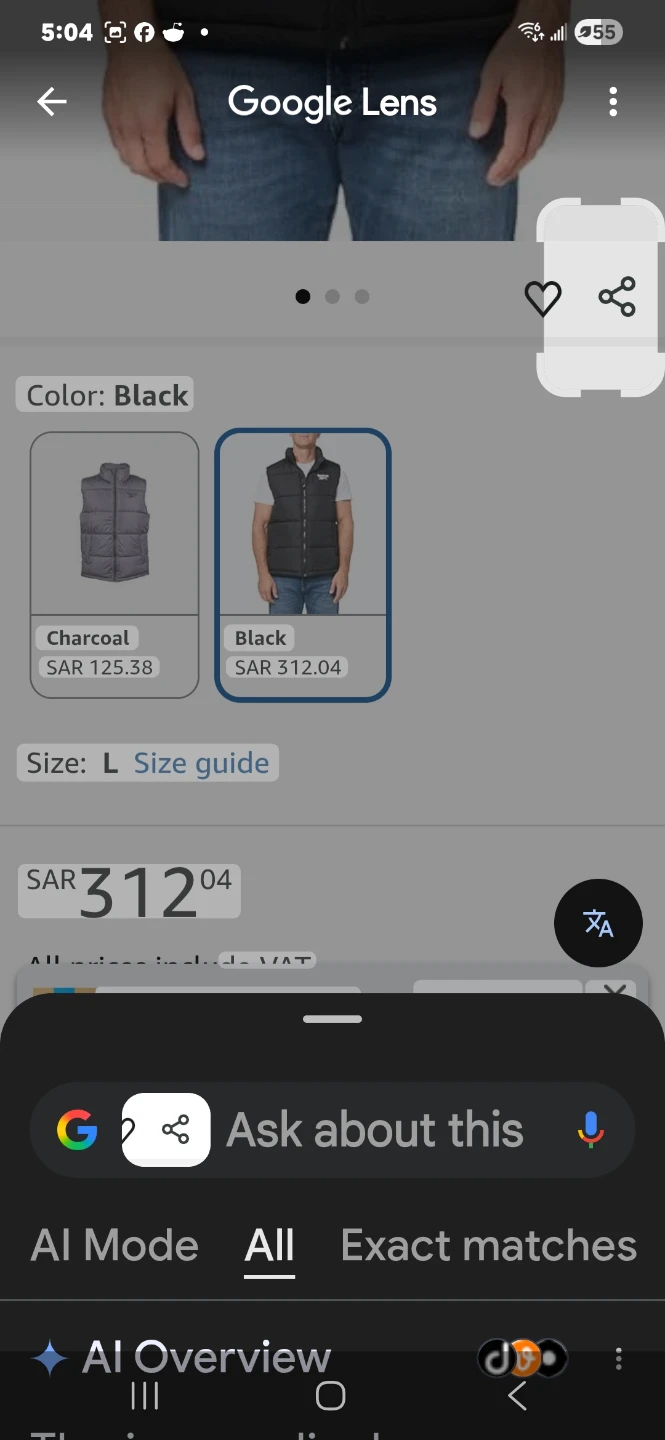Open the Google Lens overflow menu
This screenshot has height=1440, width=665.
[x=613, y=101]
